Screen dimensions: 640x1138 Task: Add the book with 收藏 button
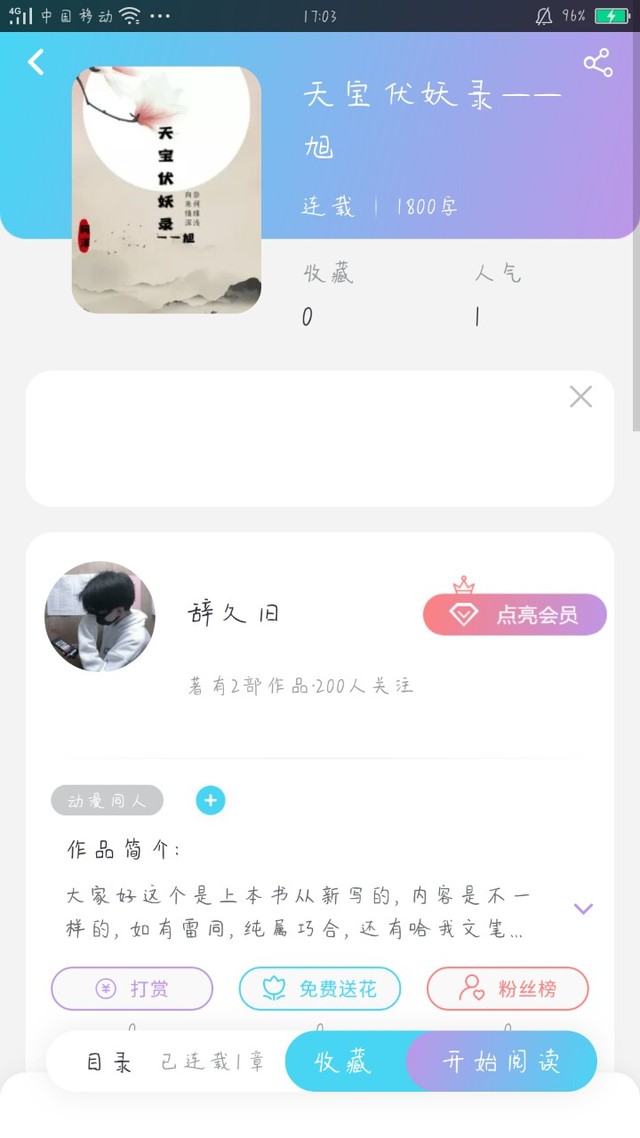tap(344, 1061)
